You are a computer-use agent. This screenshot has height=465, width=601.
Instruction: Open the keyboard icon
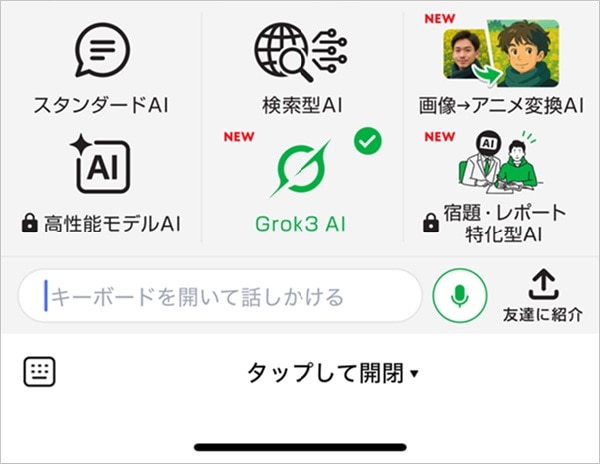[39, 373]
